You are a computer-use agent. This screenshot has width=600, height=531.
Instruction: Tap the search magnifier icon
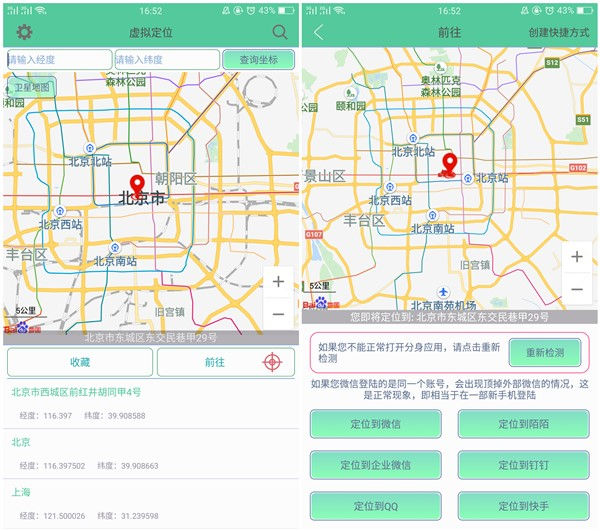[x=279, y=32]
